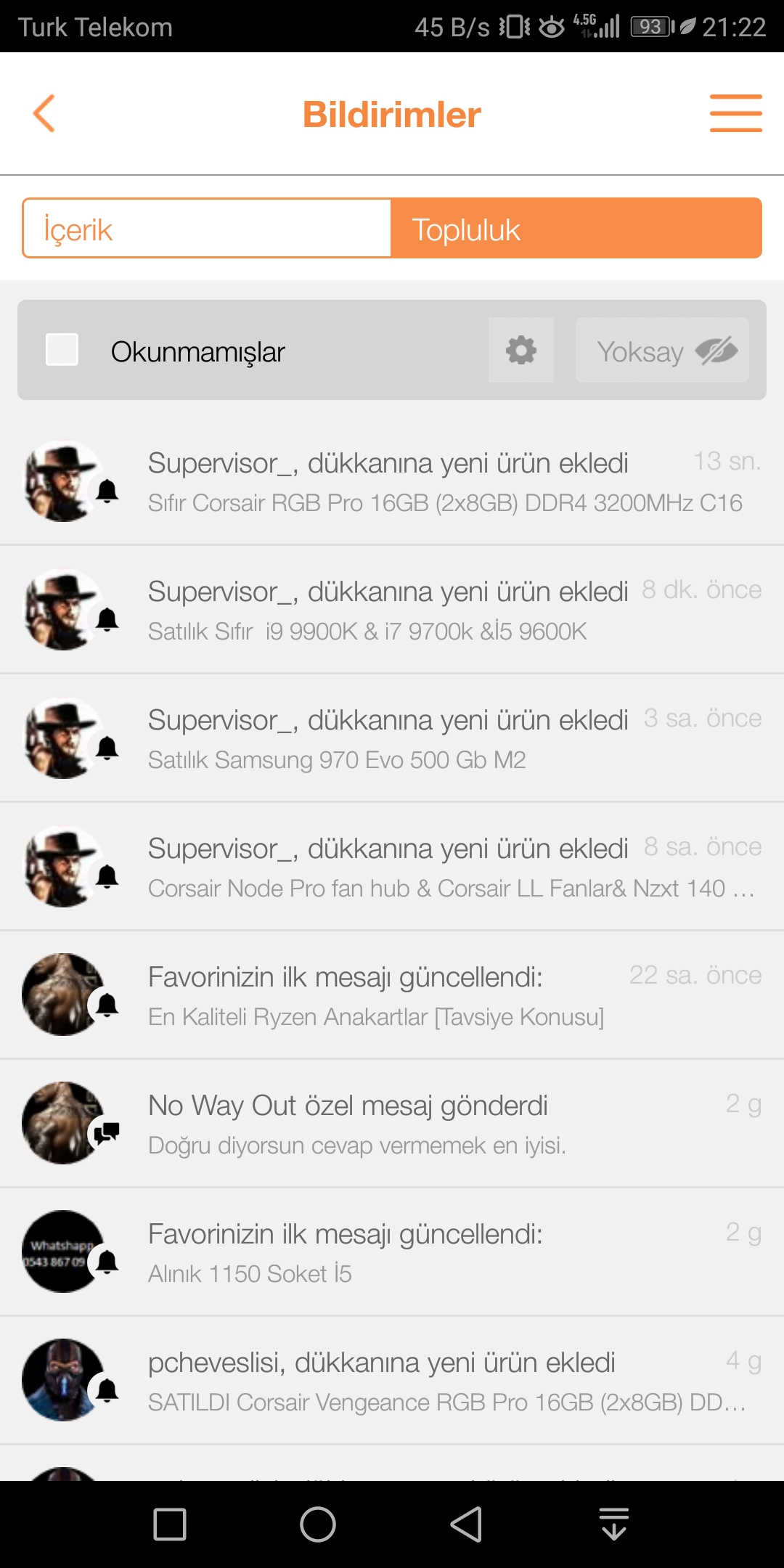Open the Corsair RGB Pro 16GB DDR4 notification
The width and height of the screenshot is (784, 1568).
pyautogui.click(x=392, y=481)
